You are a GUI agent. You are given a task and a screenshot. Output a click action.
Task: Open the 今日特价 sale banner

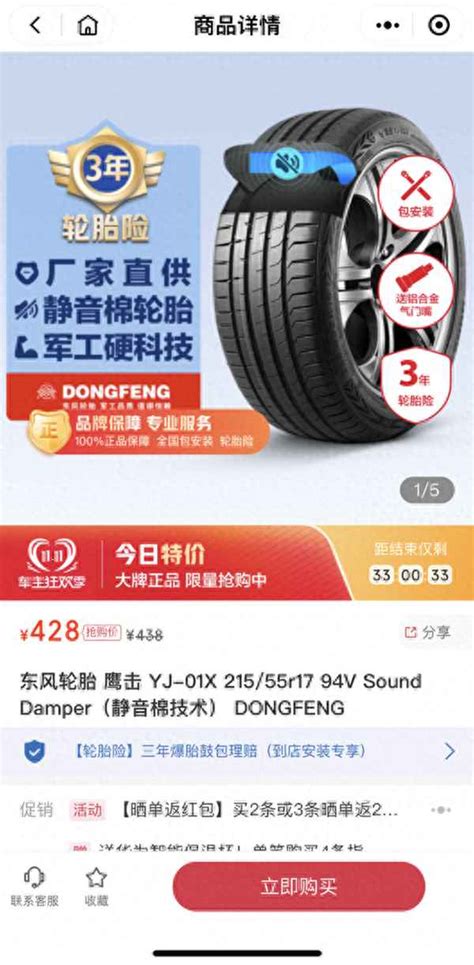point(237,563)
